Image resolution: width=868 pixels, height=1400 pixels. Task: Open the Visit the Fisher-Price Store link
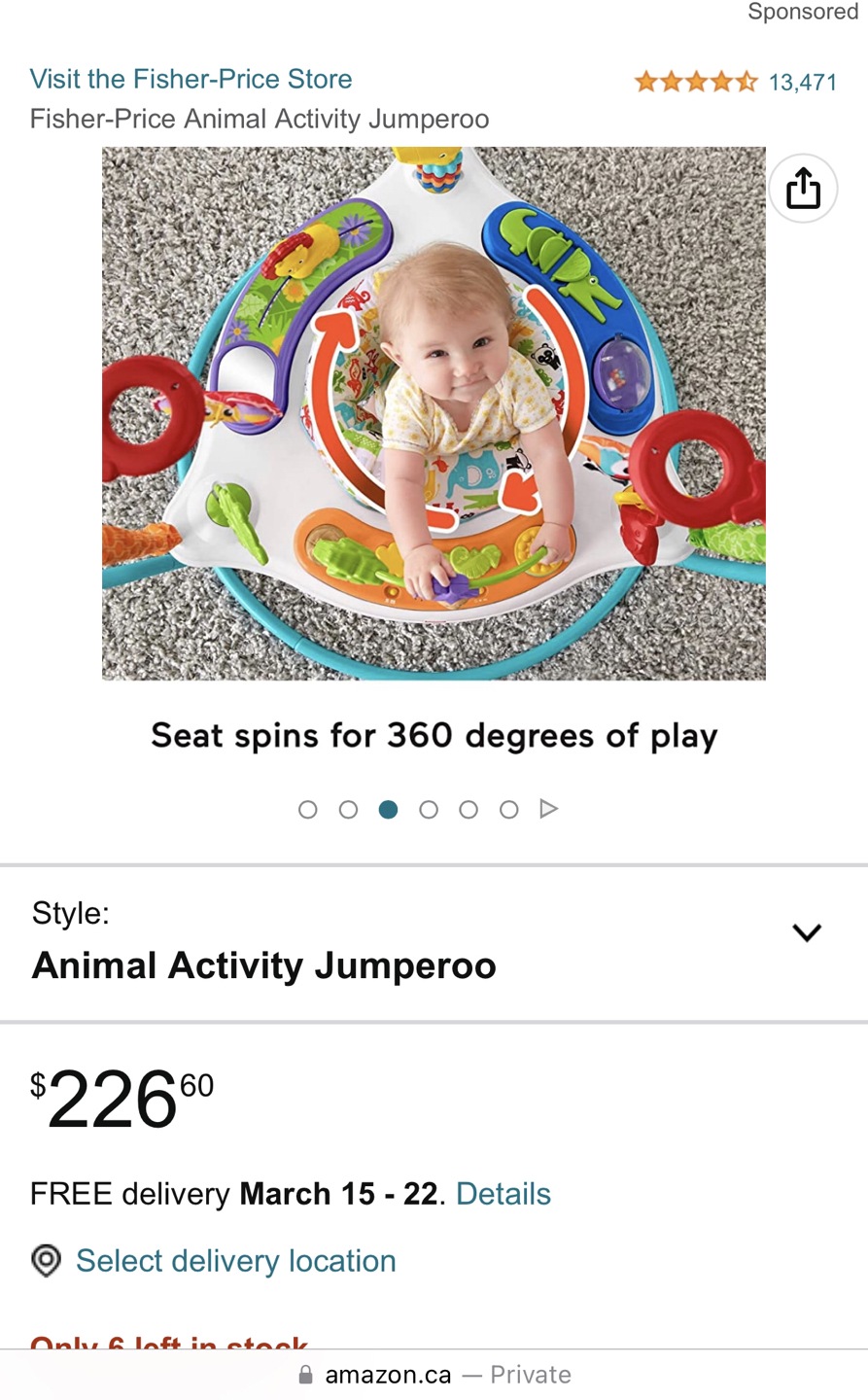click(x=191, y=79)
